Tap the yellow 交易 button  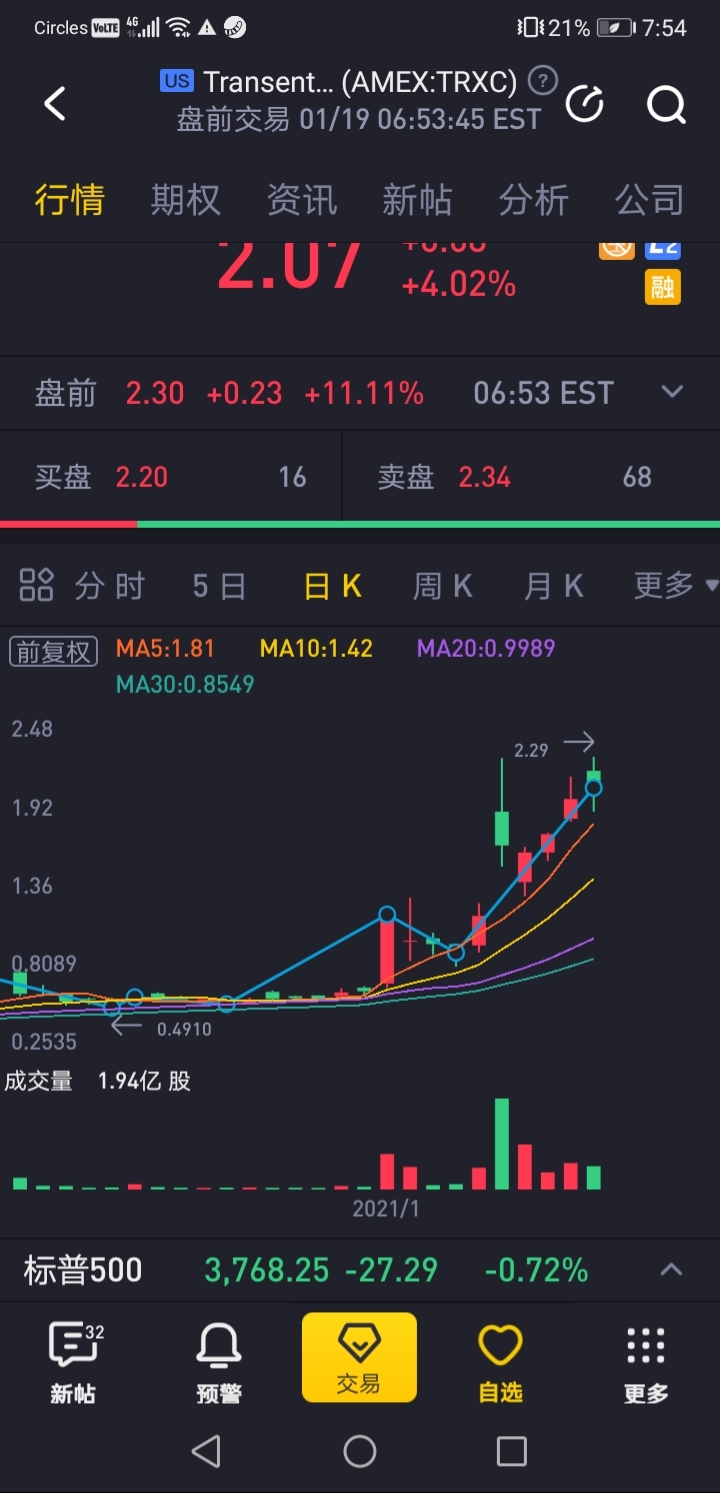(359, 1357)
